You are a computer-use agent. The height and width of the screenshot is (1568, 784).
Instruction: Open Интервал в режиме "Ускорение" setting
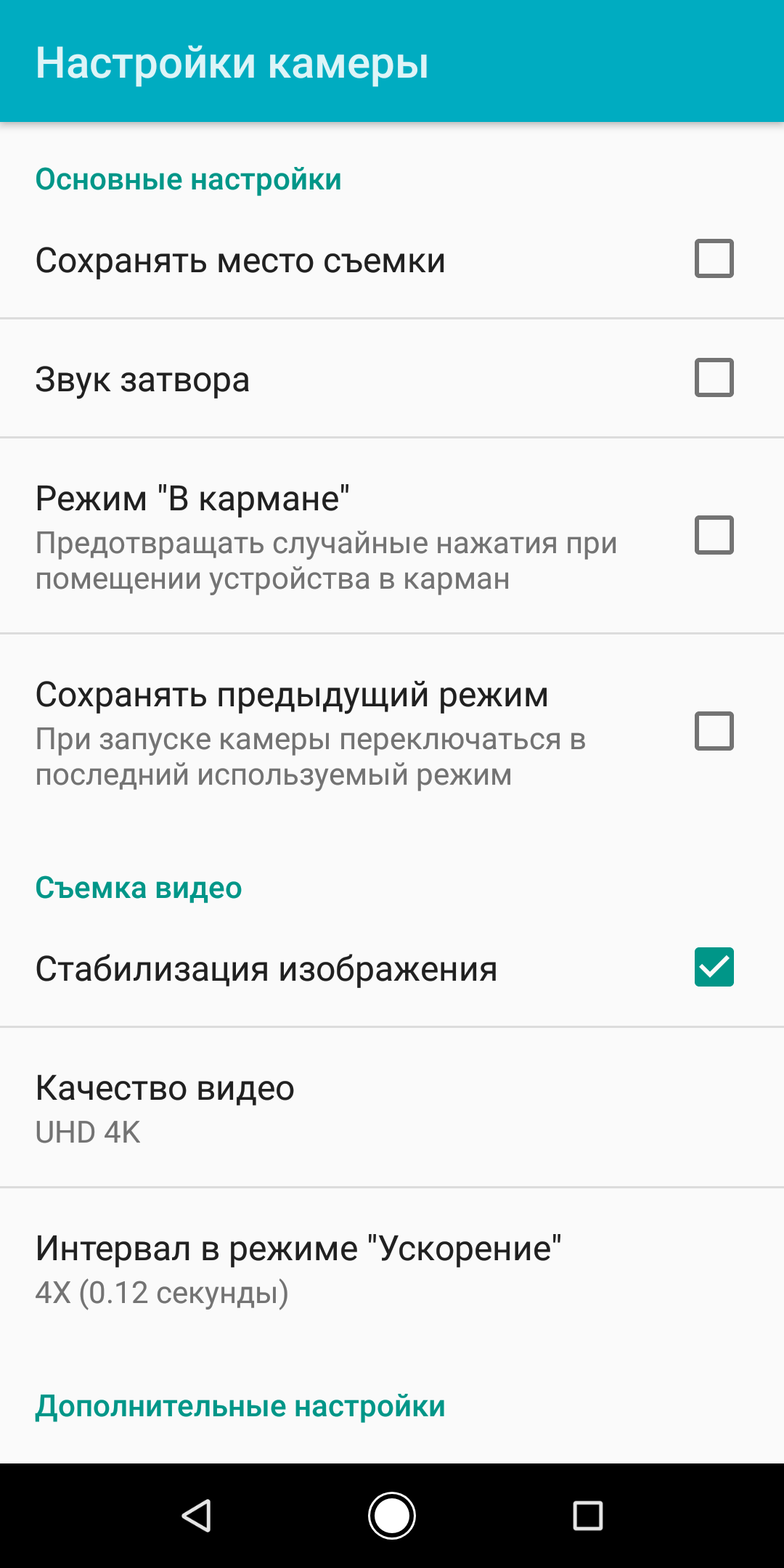[x=392, y=1268]
